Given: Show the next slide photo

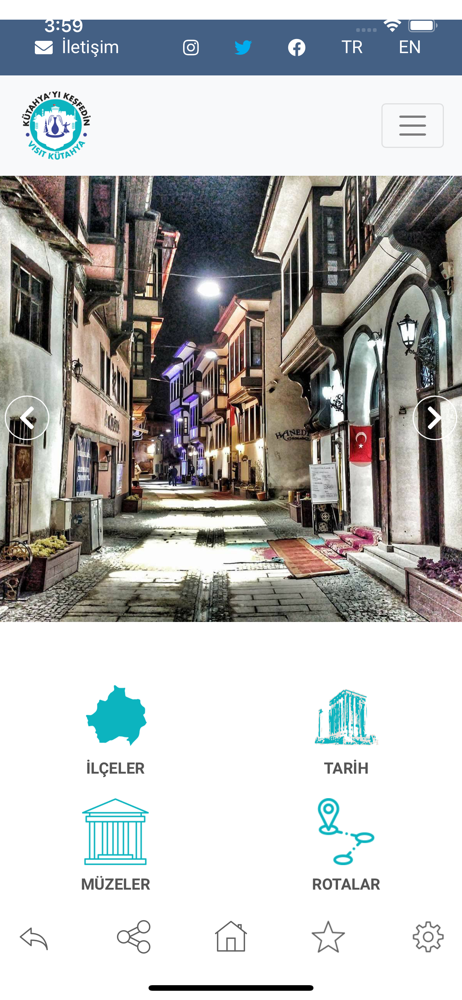Looking at the screenshot, I should click(x=435, y=418).
